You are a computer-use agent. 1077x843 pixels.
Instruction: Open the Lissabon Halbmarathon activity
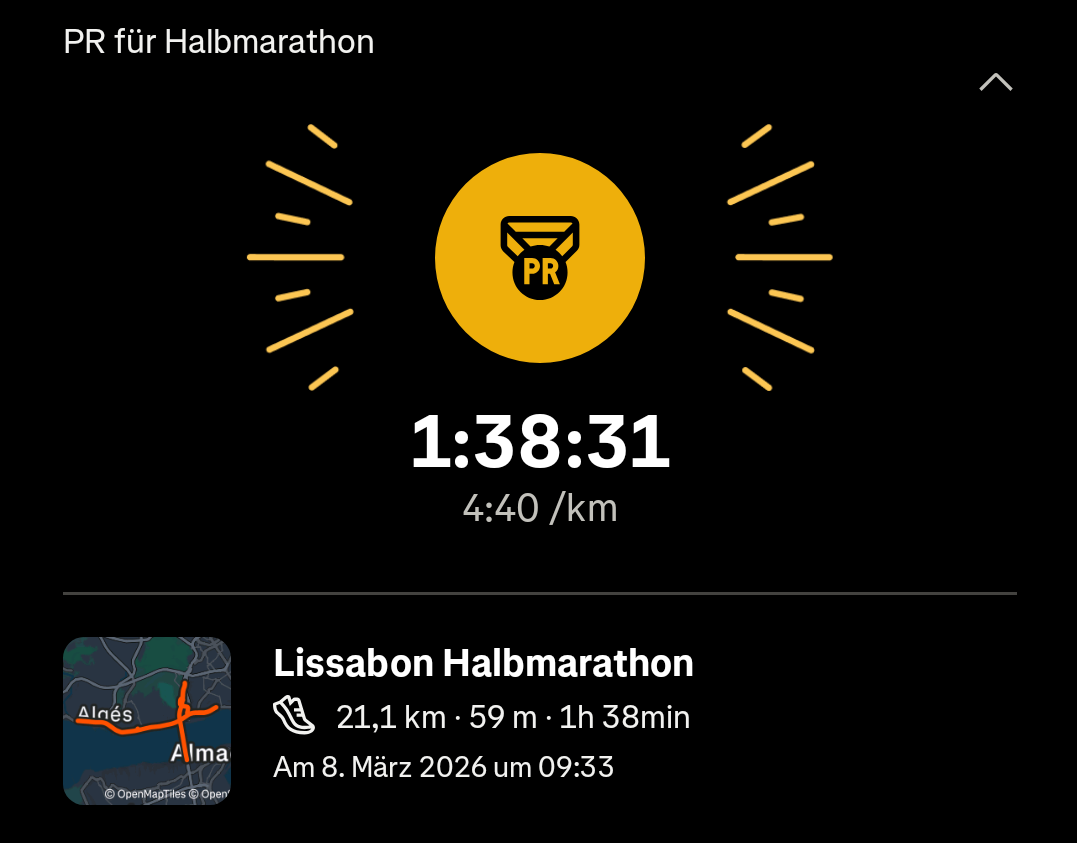click(x=483, y=664)
